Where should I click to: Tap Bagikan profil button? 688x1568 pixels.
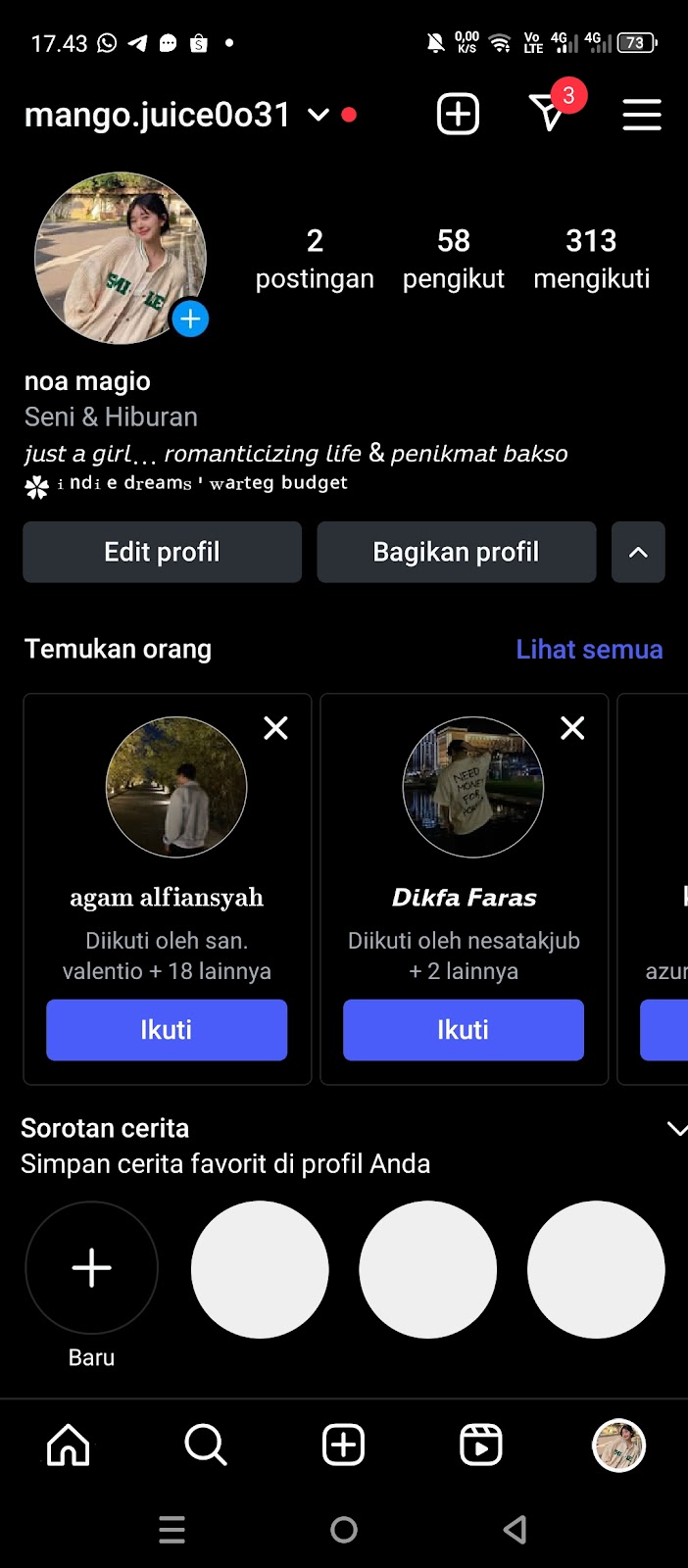tap(456, 552)
